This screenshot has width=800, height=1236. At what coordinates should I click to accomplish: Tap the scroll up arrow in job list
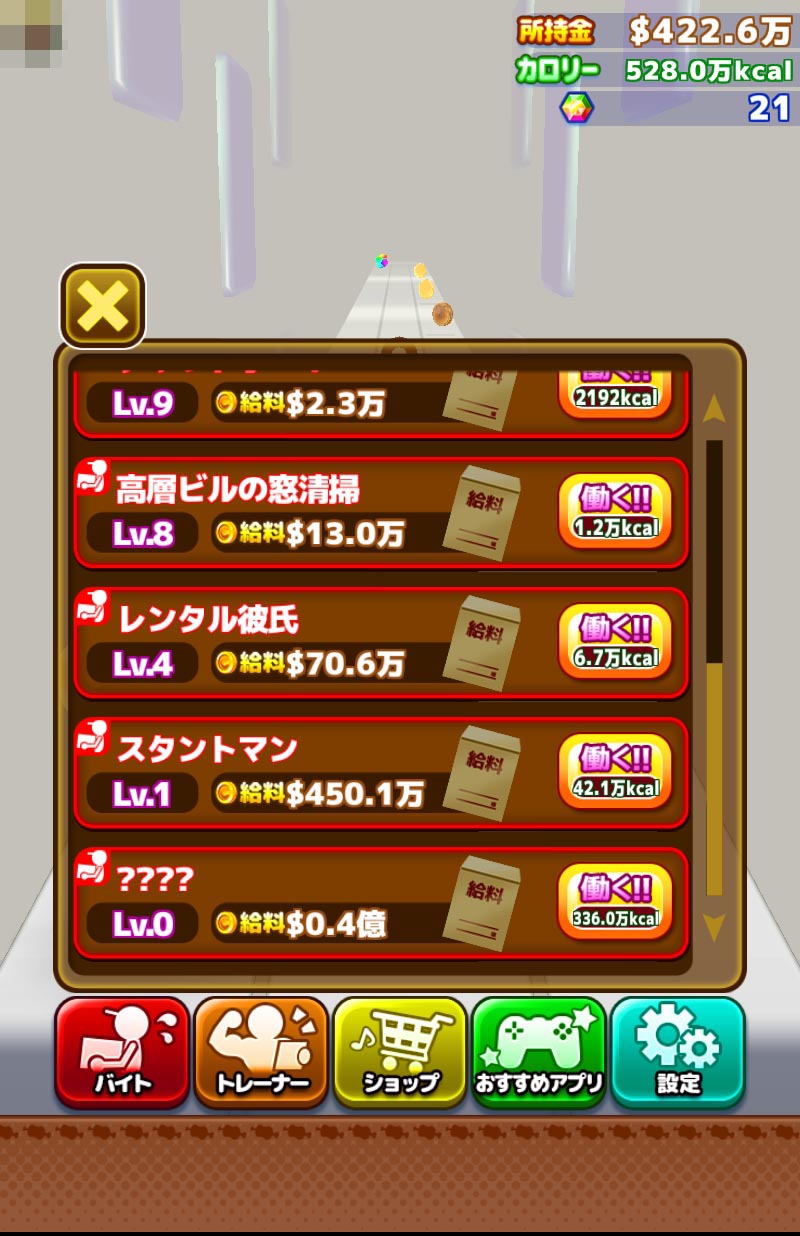pyautogui.click(x=714, y=408)
